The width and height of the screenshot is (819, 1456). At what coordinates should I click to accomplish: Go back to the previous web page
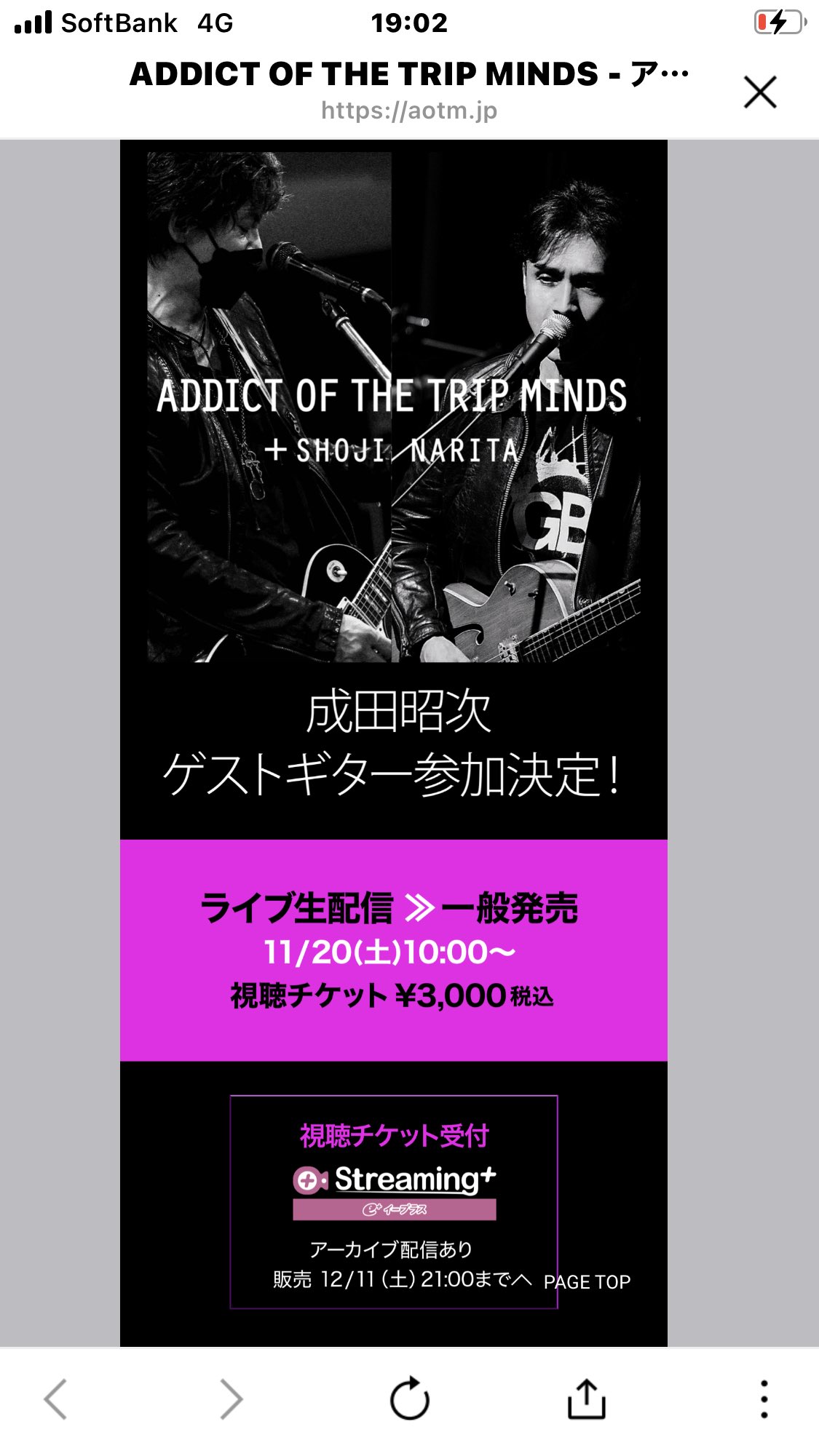[55, 1399]
